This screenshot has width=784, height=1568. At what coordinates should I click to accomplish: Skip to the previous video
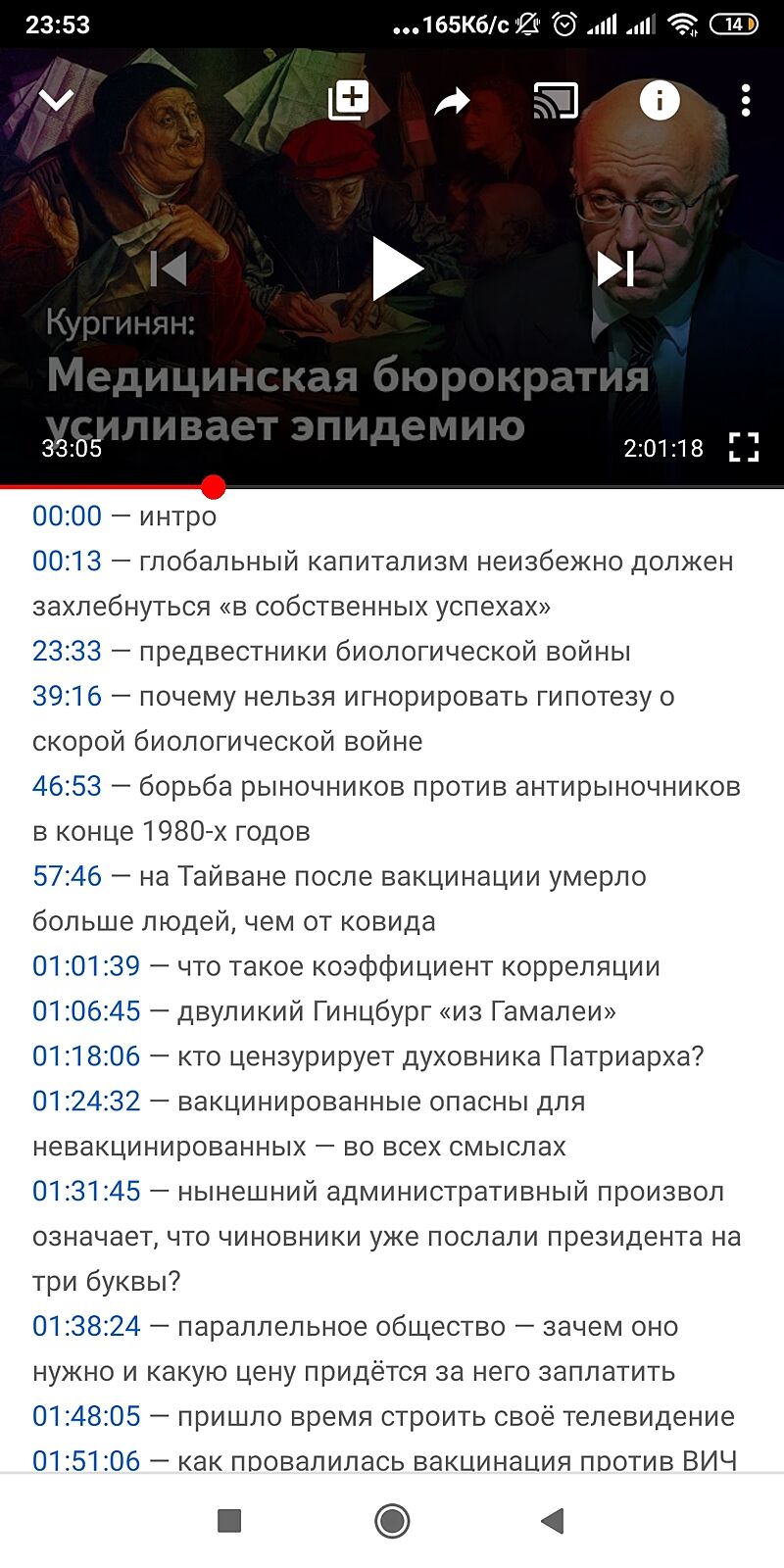169,269
